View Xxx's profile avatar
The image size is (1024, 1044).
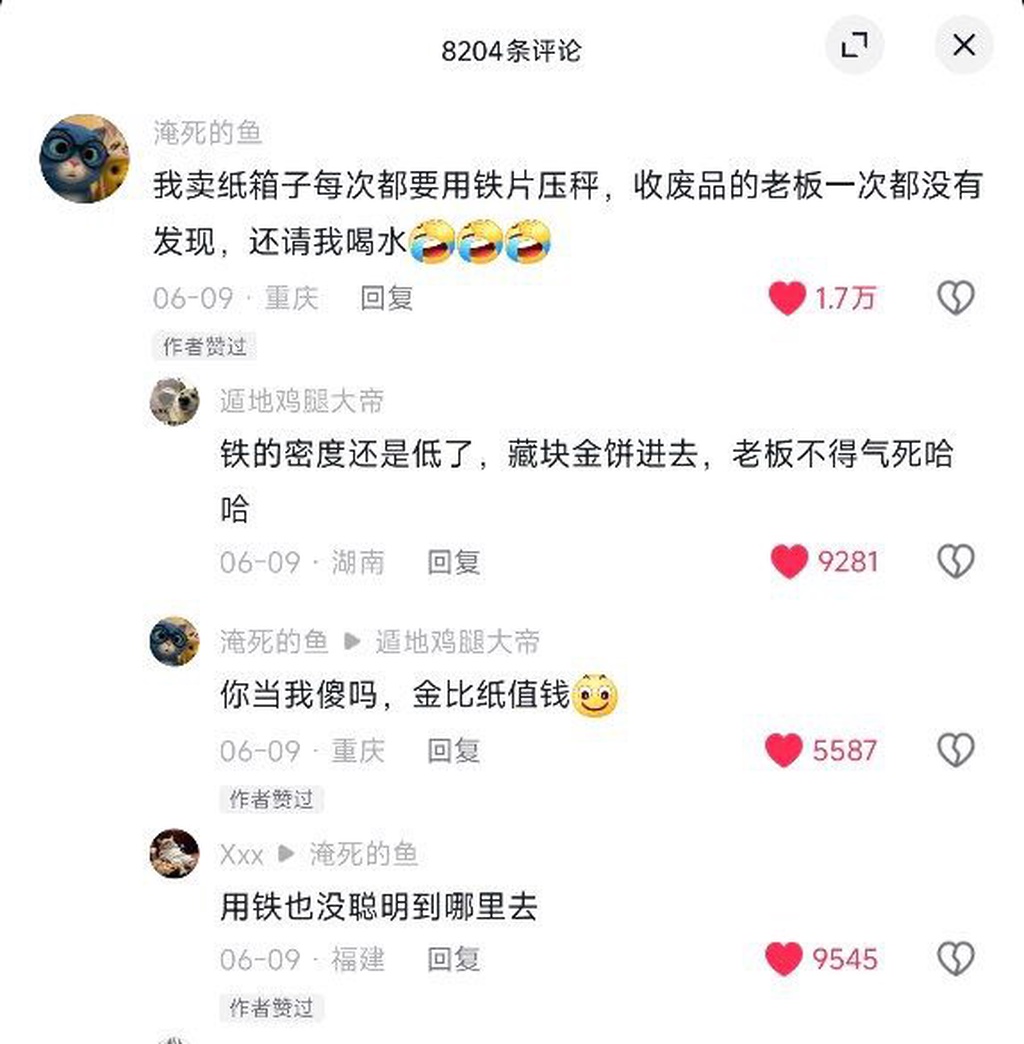pyautogui.click(x=174, y=854)
